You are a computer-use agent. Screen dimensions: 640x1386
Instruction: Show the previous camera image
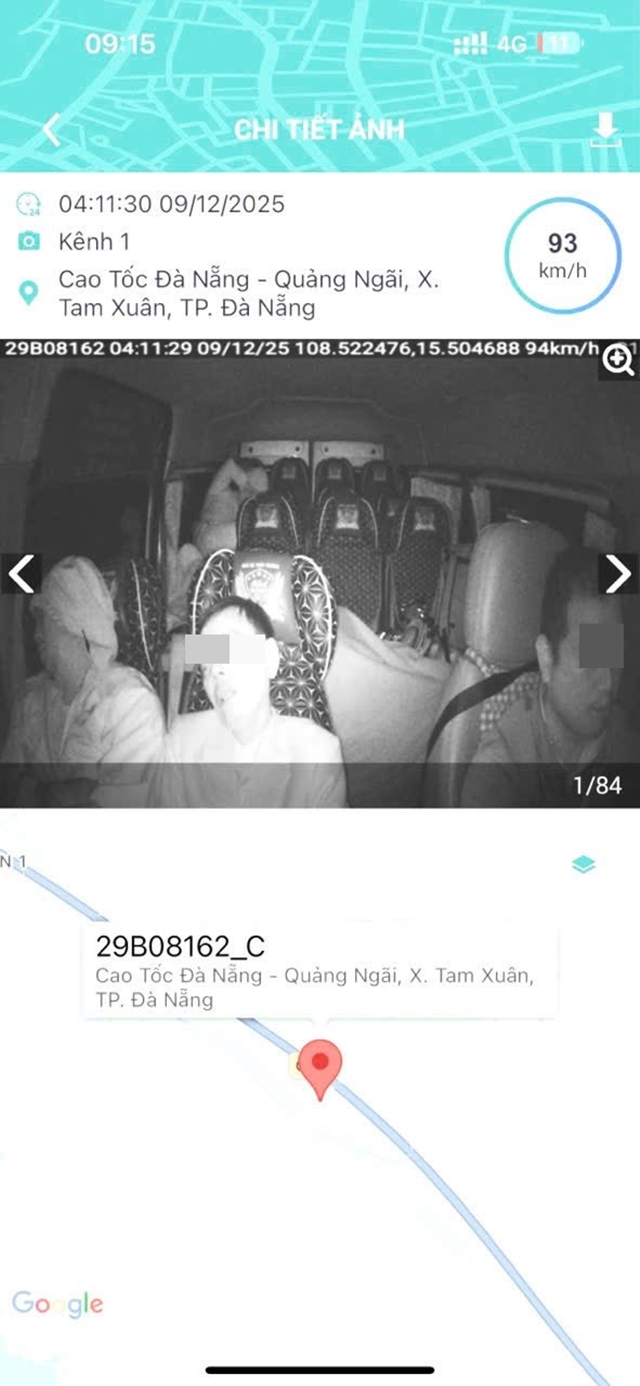point(21,574)
